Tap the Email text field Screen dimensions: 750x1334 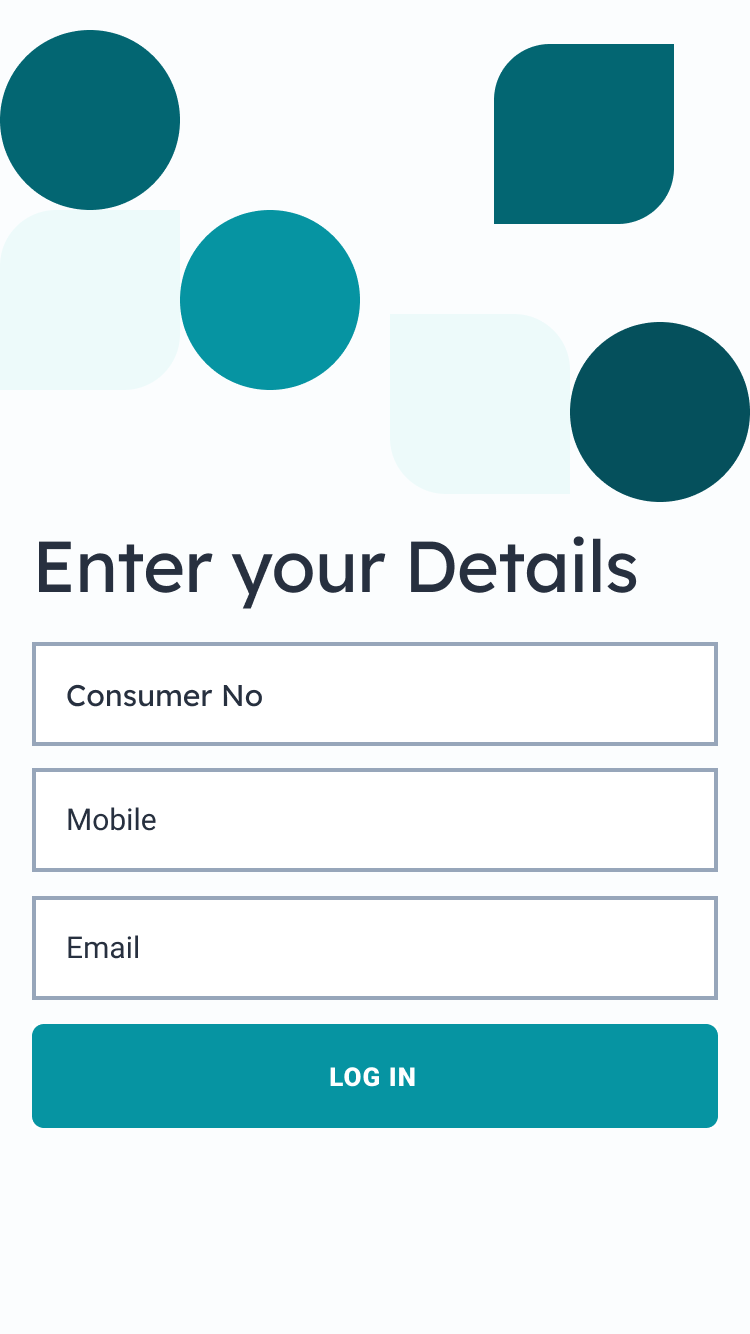[x=375, y=948]
